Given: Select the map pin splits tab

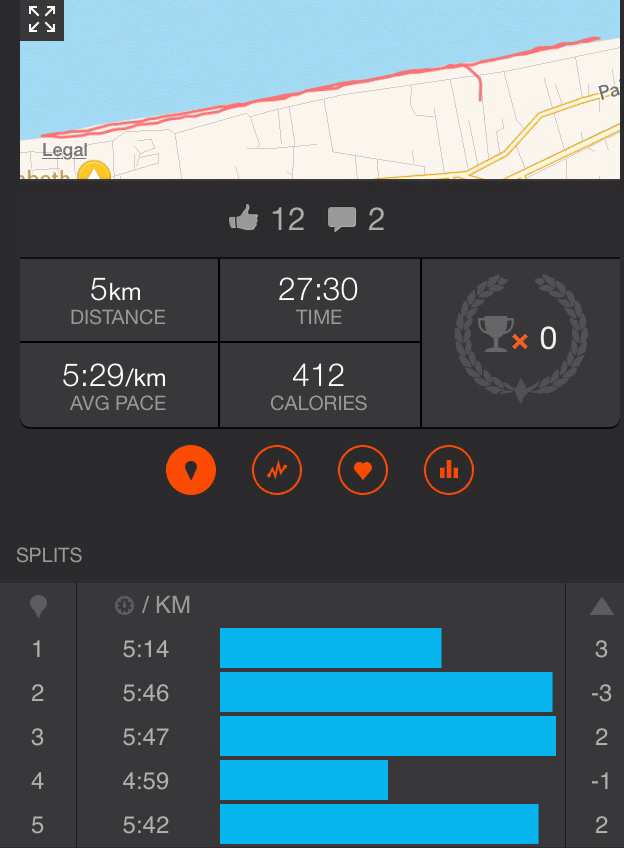Looking at the screenshot, I should (191, 470).
